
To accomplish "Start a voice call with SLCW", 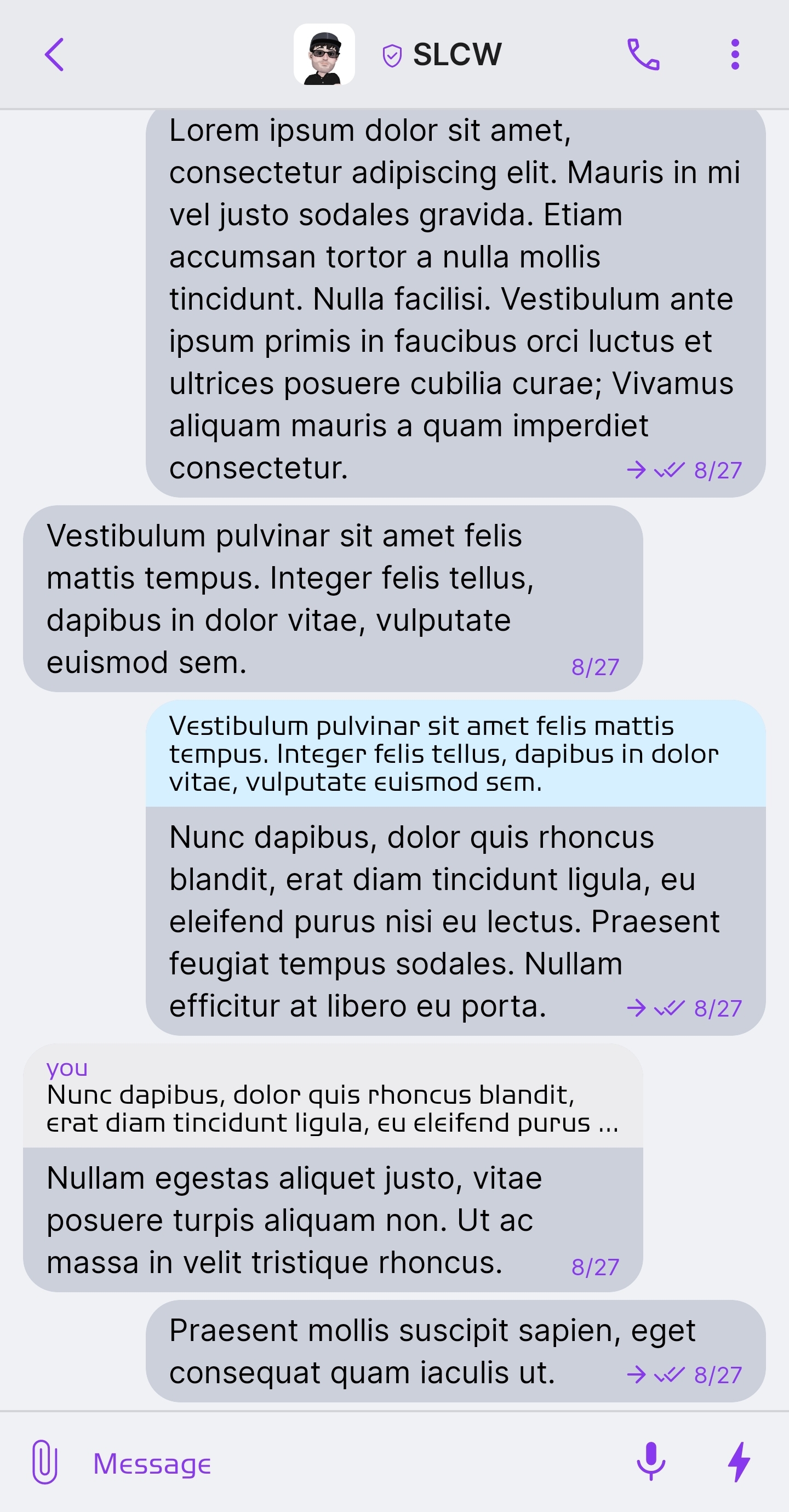I will point(643,55).
